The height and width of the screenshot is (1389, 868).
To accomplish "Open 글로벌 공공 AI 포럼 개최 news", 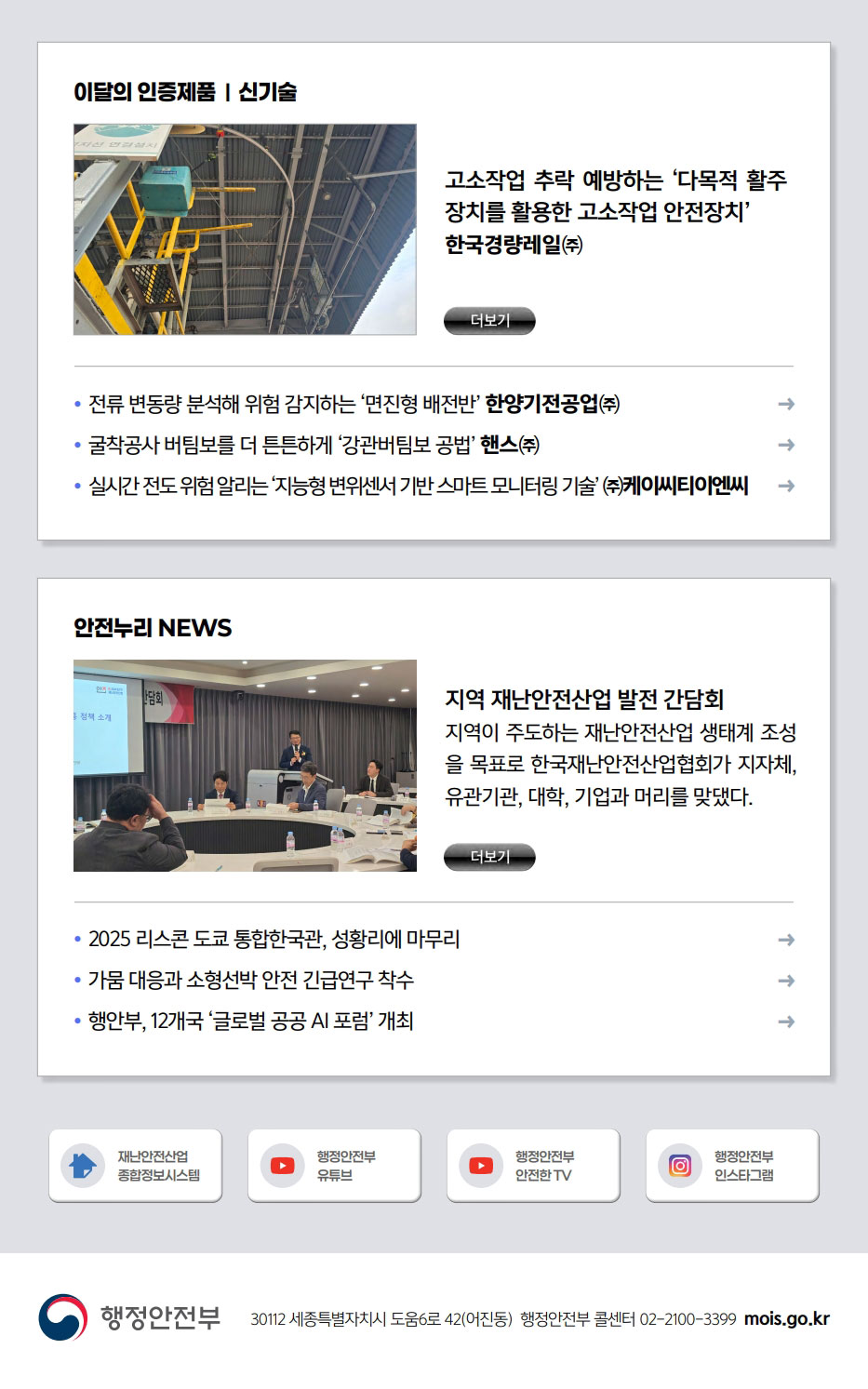I will pyautogui.click(x=250, y=1022).
